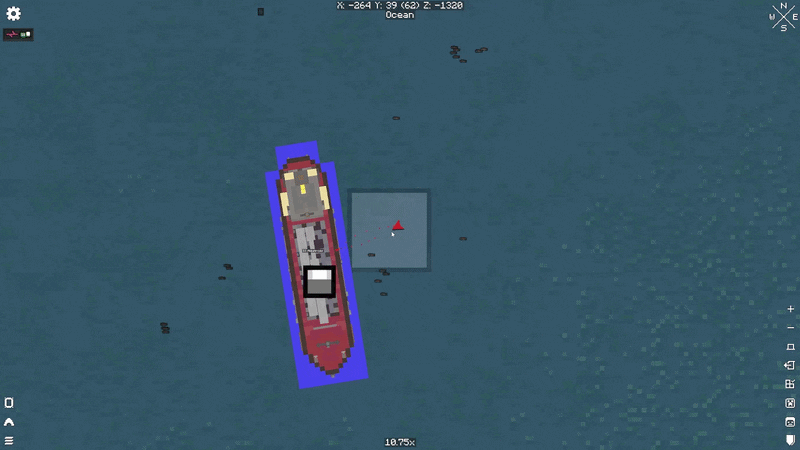Tap the rounded rectangle icon, bottom left
Screen dimensions: 800x450
(9, 403)
